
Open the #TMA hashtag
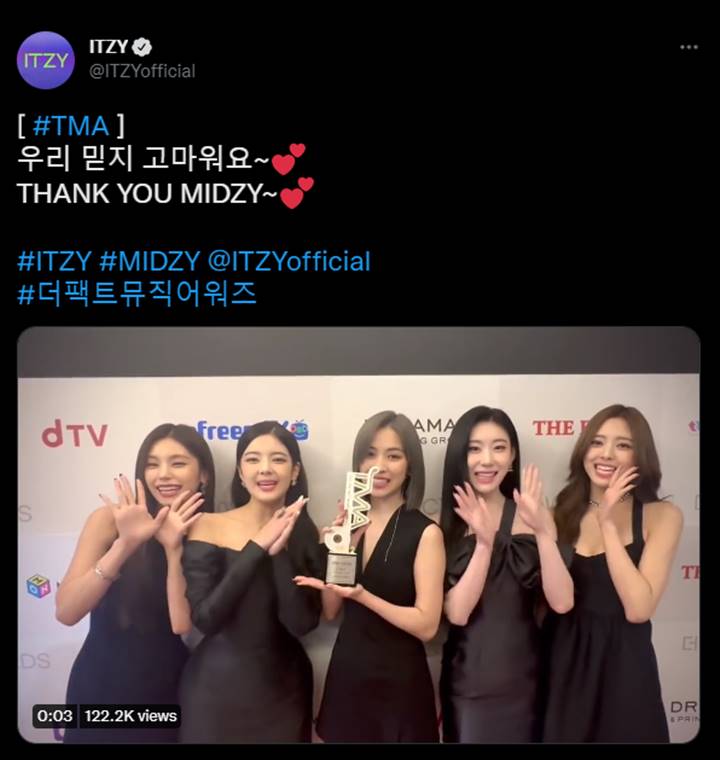71,127
